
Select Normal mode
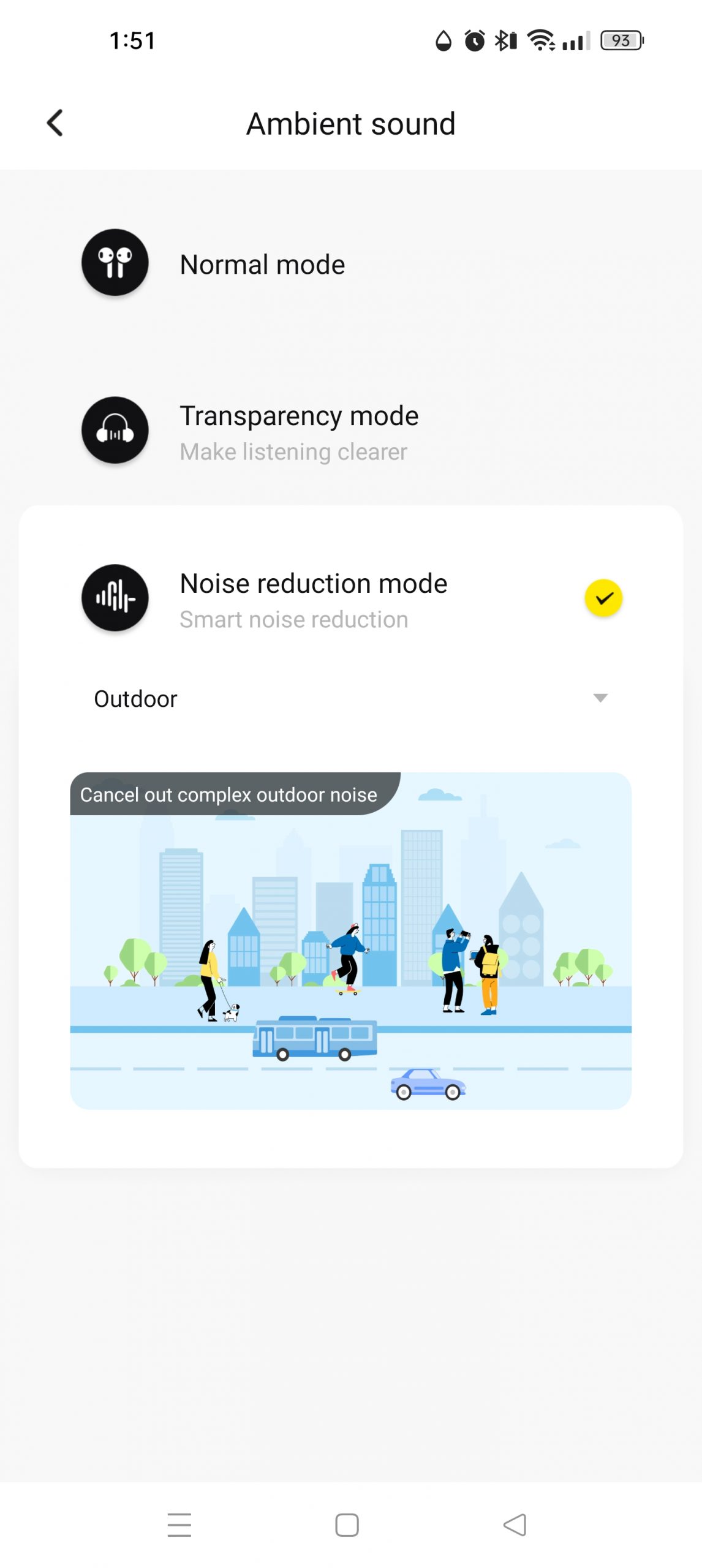(351, 263)
